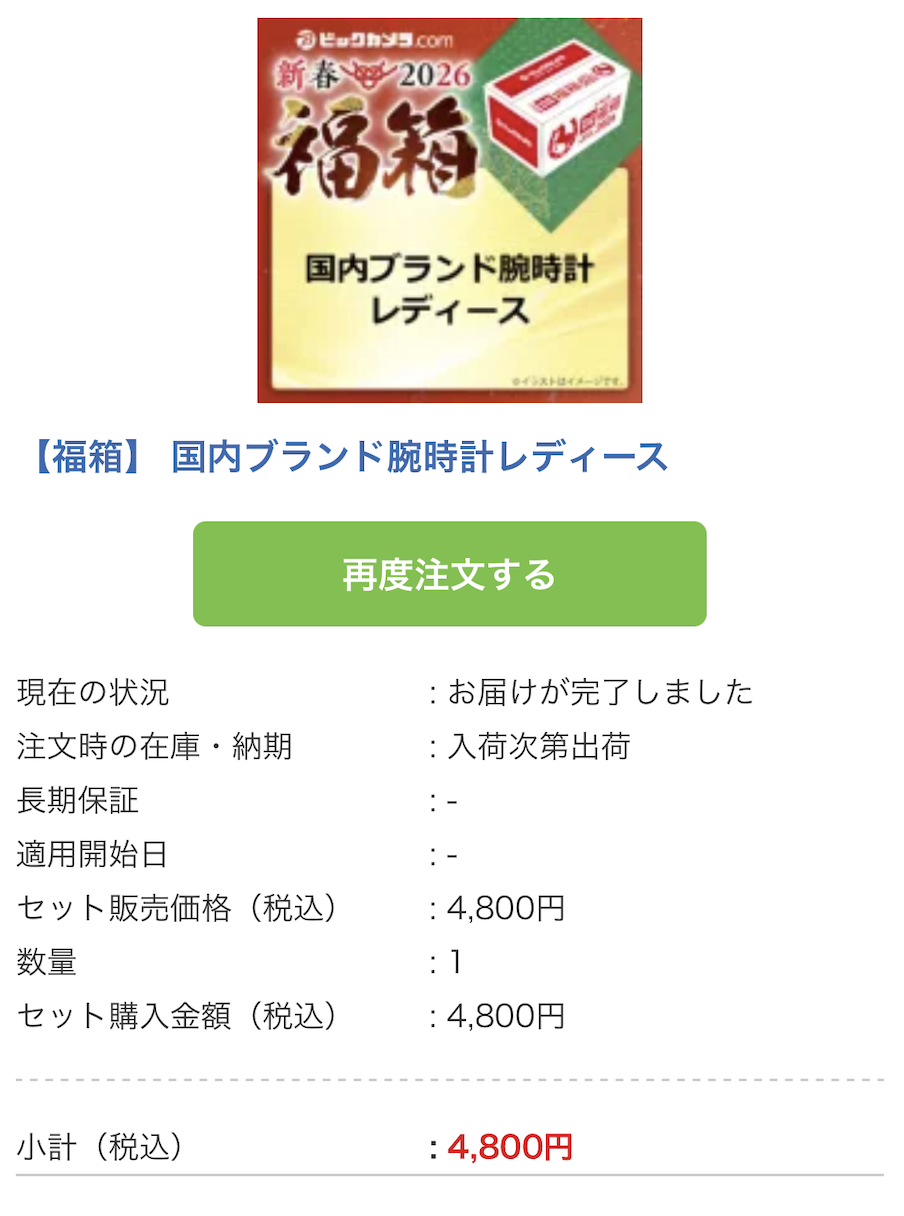Open the 【福箱】国内ブランド腕時計レディース product link
The height and width of the screenshot is (1216, 904).
pyautogui.click(x=350, y=457)
